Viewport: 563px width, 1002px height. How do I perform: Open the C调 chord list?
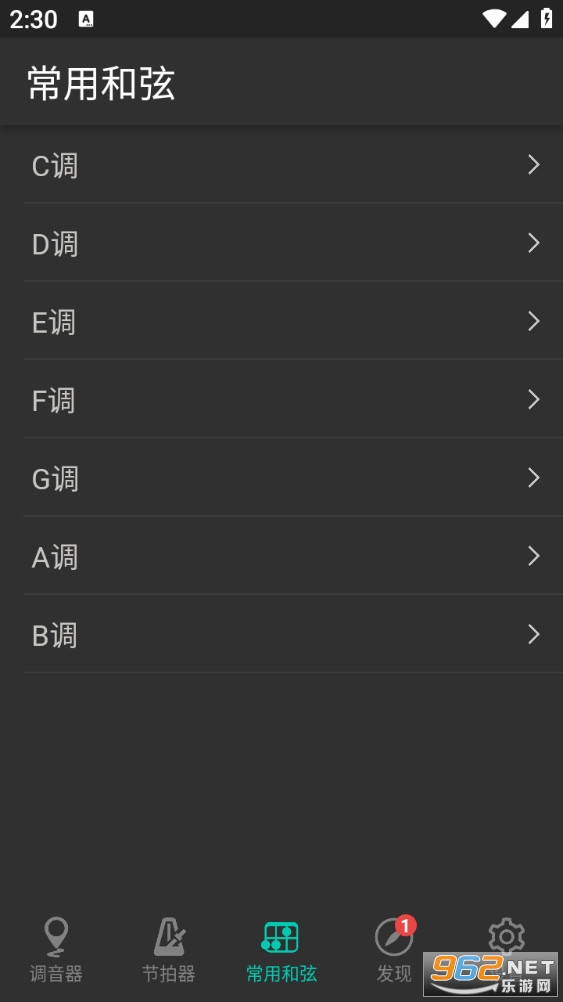coord(281,165)
